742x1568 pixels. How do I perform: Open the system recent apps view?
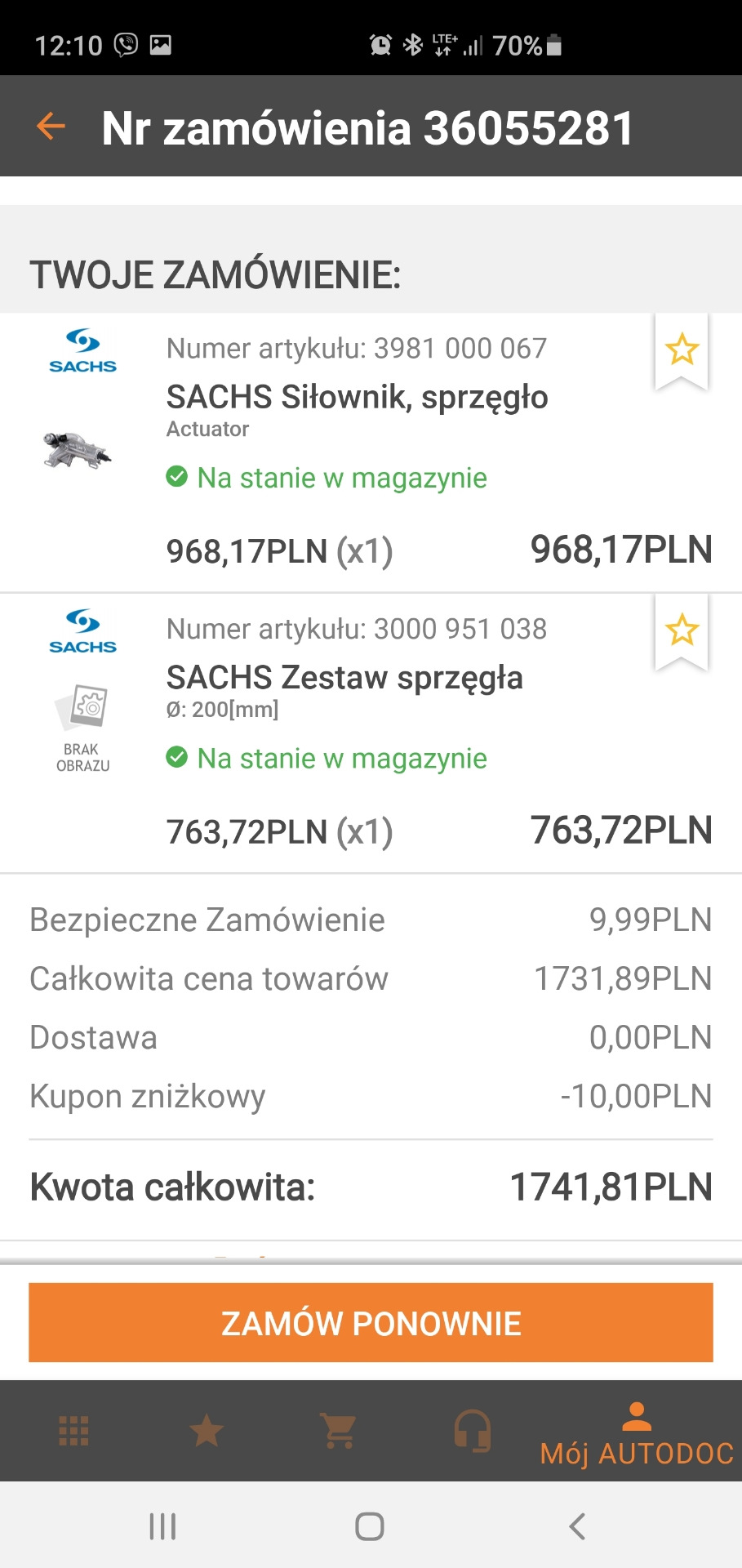coord(162,1526)
